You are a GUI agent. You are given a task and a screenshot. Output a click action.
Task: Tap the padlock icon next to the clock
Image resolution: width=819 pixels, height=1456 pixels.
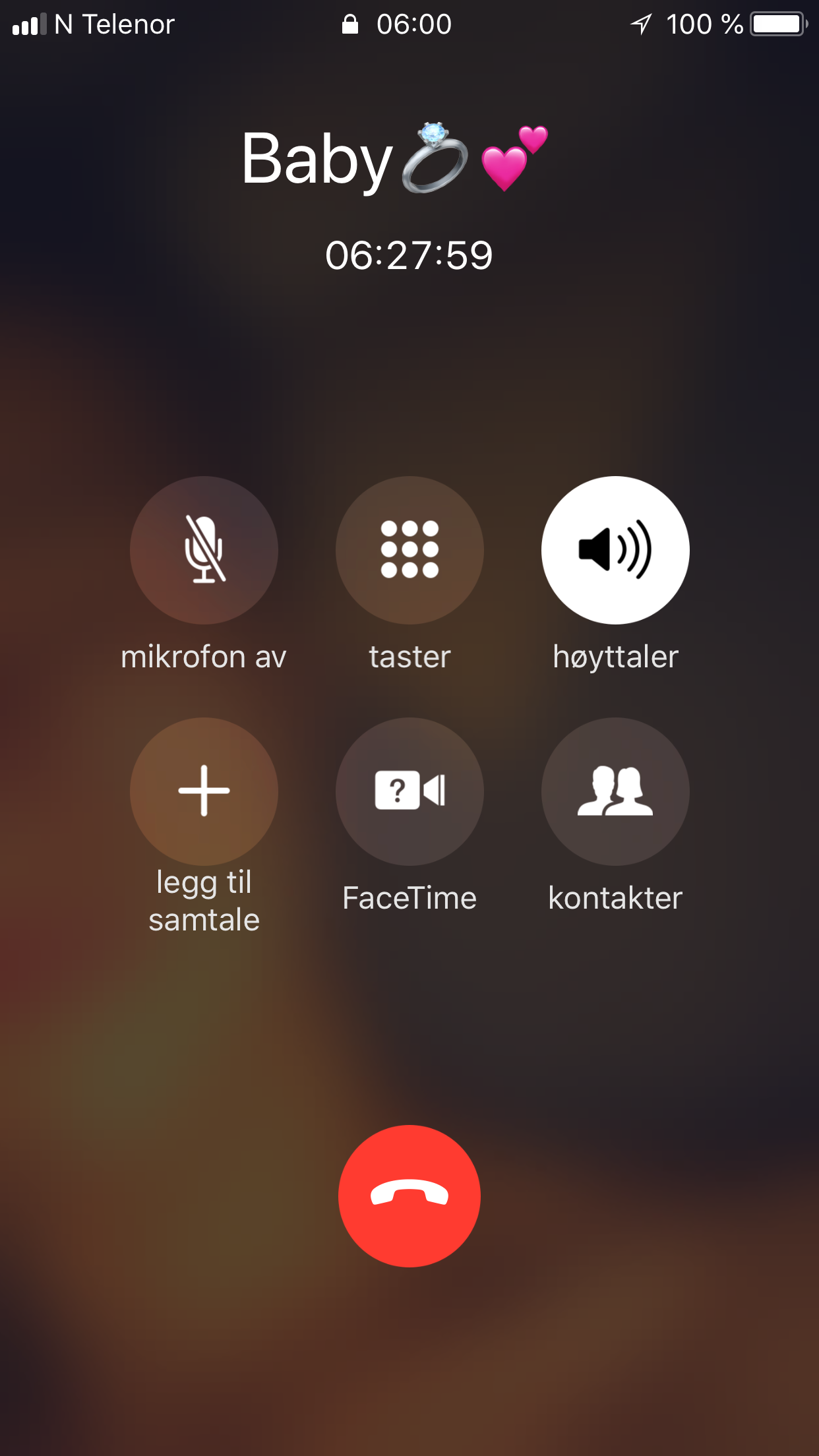click(x=349, y=24)
